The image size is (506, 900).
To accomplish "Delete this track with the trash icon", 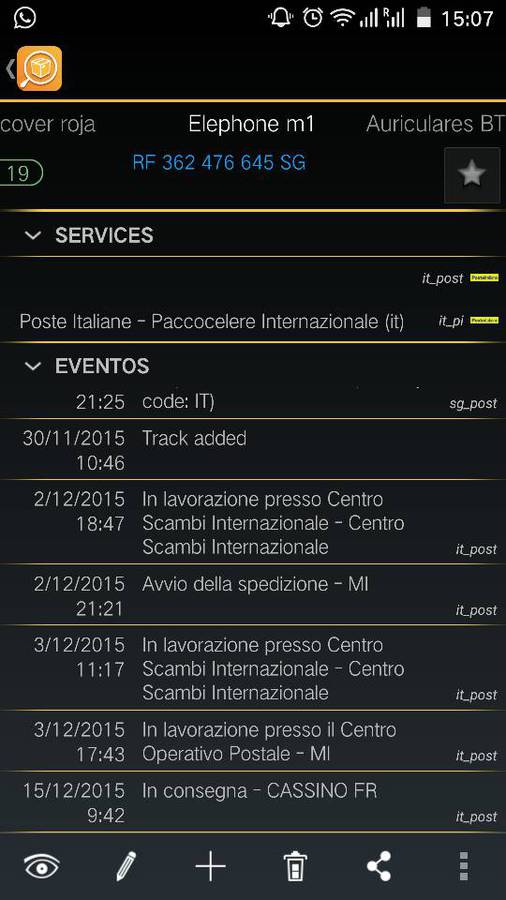I will [295, 866].
